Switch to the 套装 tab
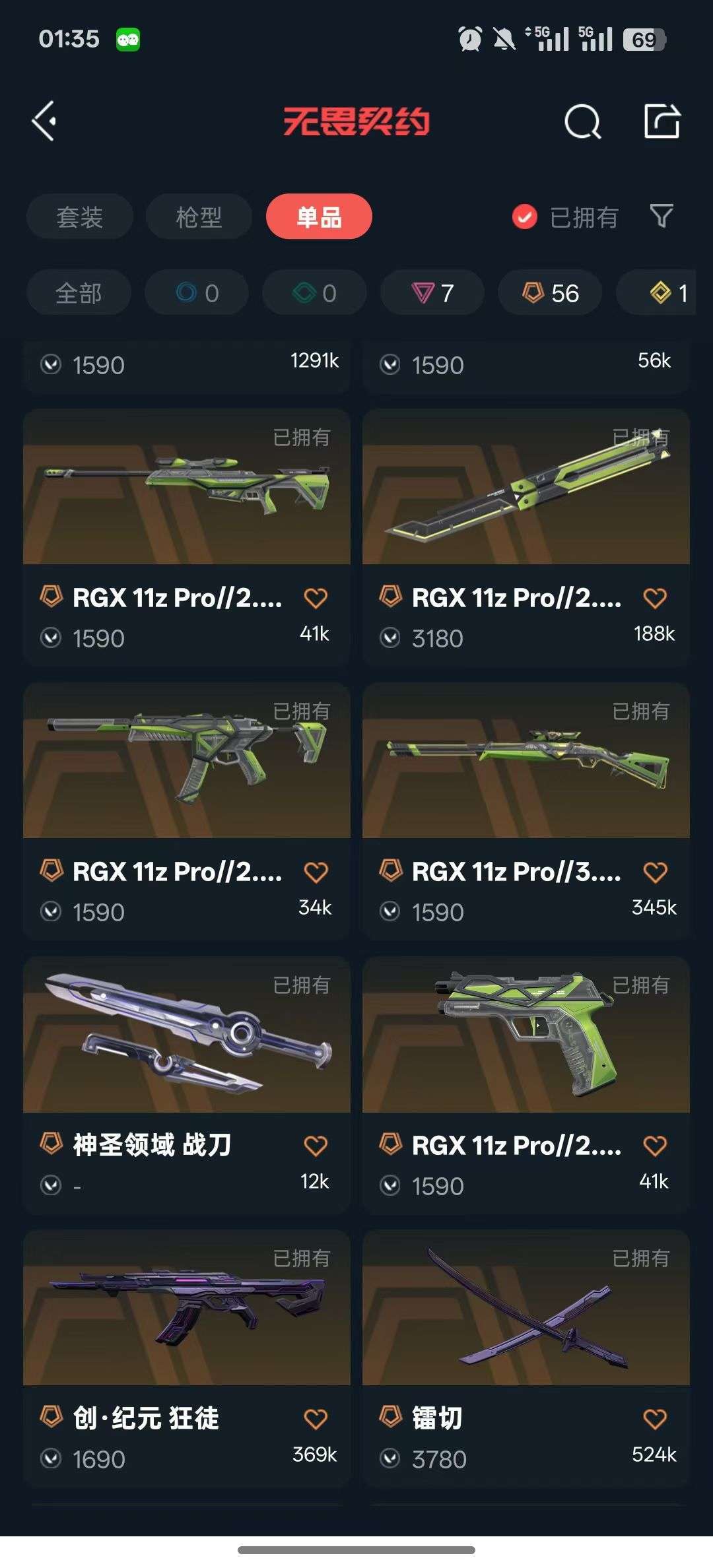The width and height of the screenshot is (713, 1568). click(80, 216)
